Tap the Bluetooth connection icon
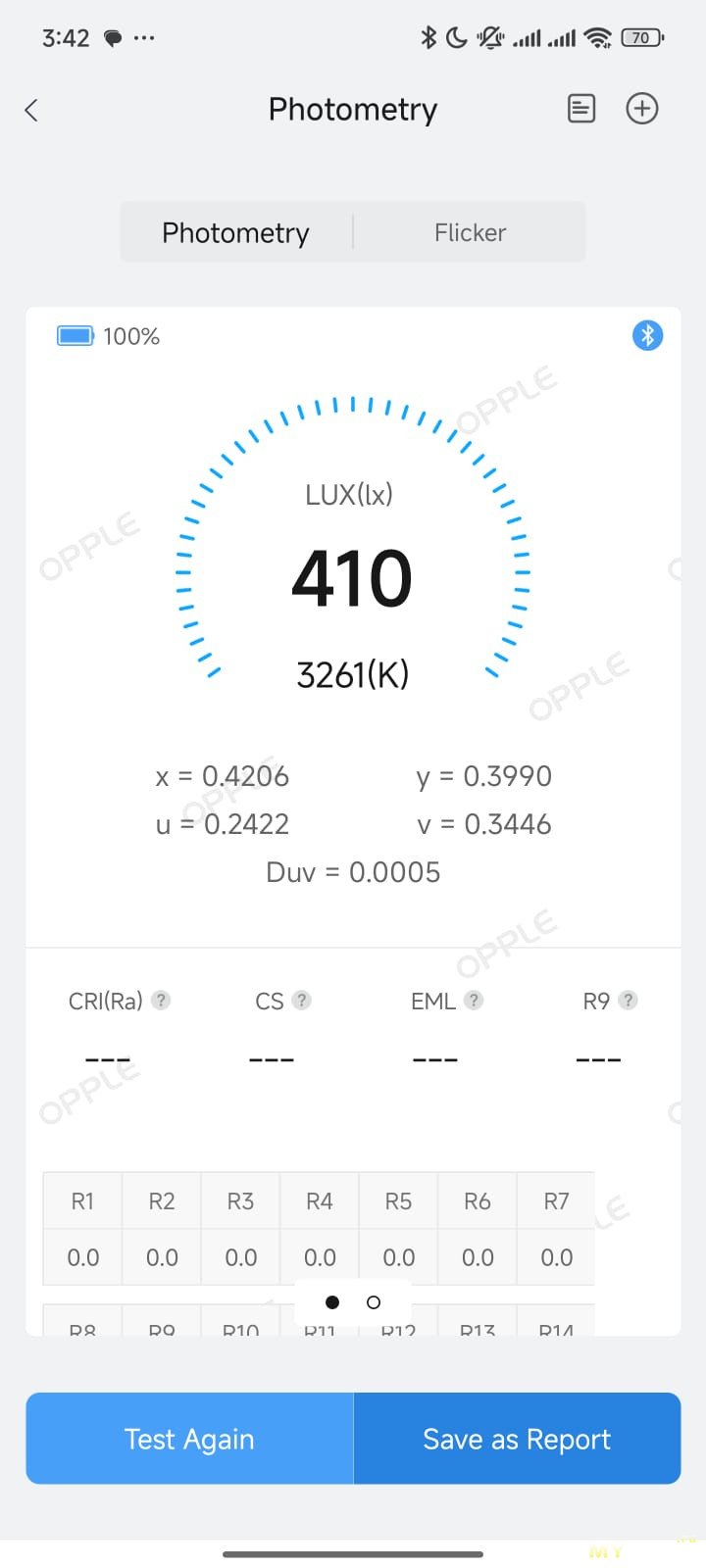Screen dimensions: 706x1568 coord(647,336)
